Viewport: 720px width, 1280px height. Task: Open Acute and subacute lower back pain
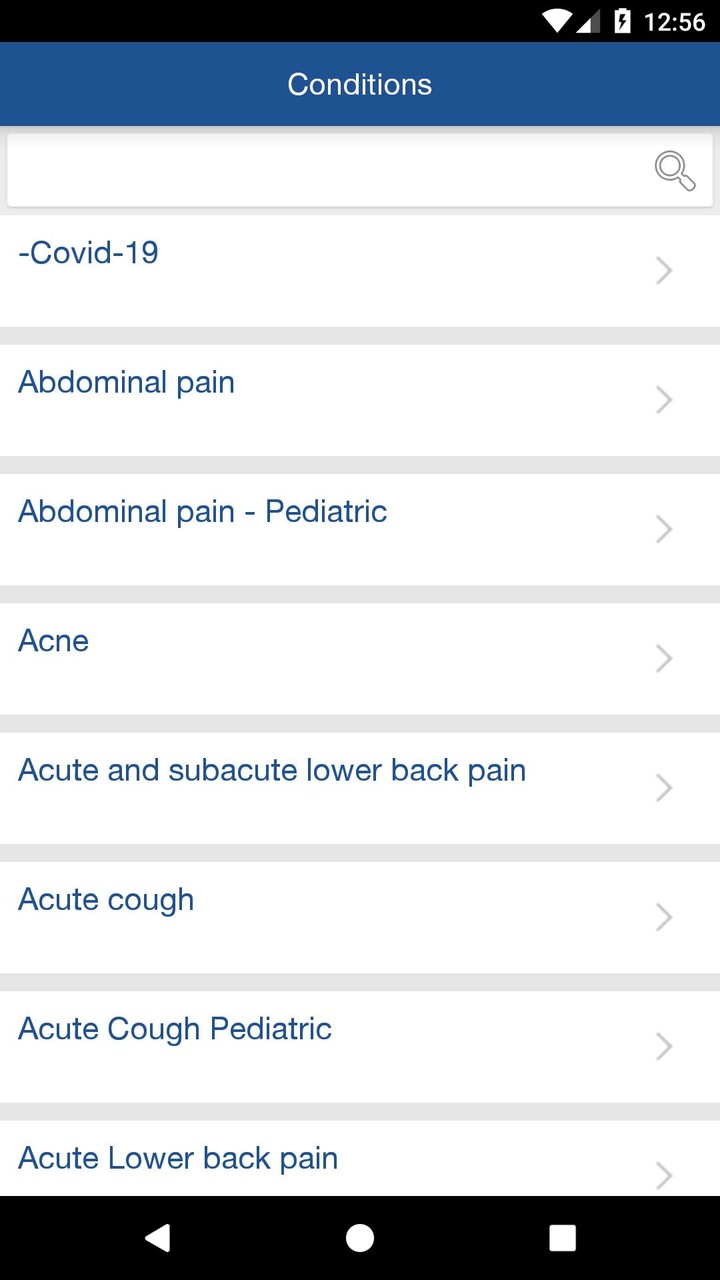tap(271, 770)
